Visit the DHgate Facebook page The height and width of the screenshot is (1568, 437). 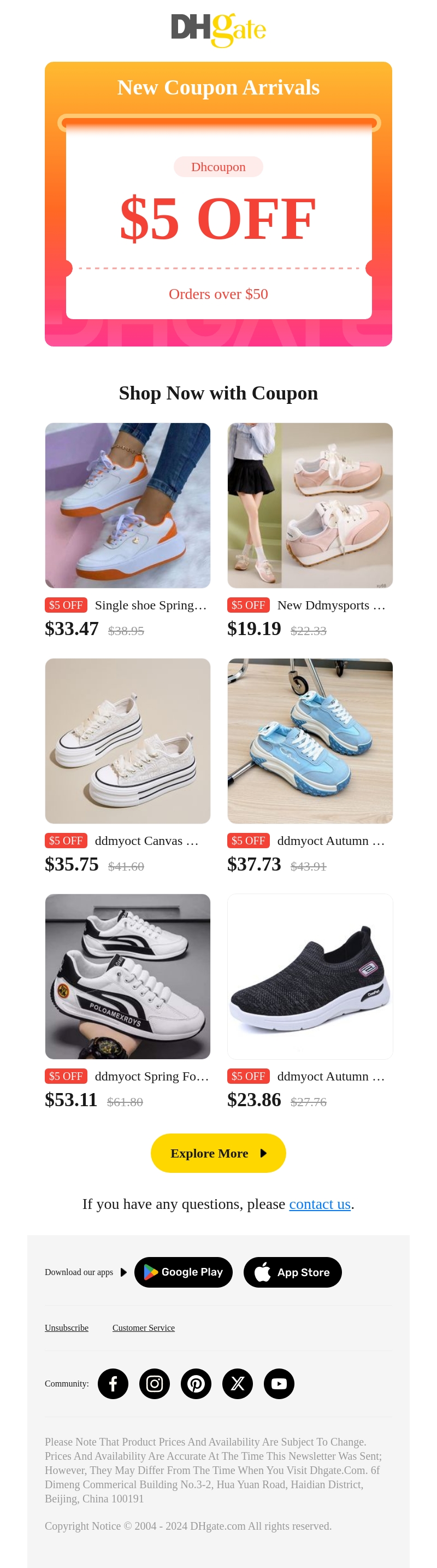[113, 1384]
